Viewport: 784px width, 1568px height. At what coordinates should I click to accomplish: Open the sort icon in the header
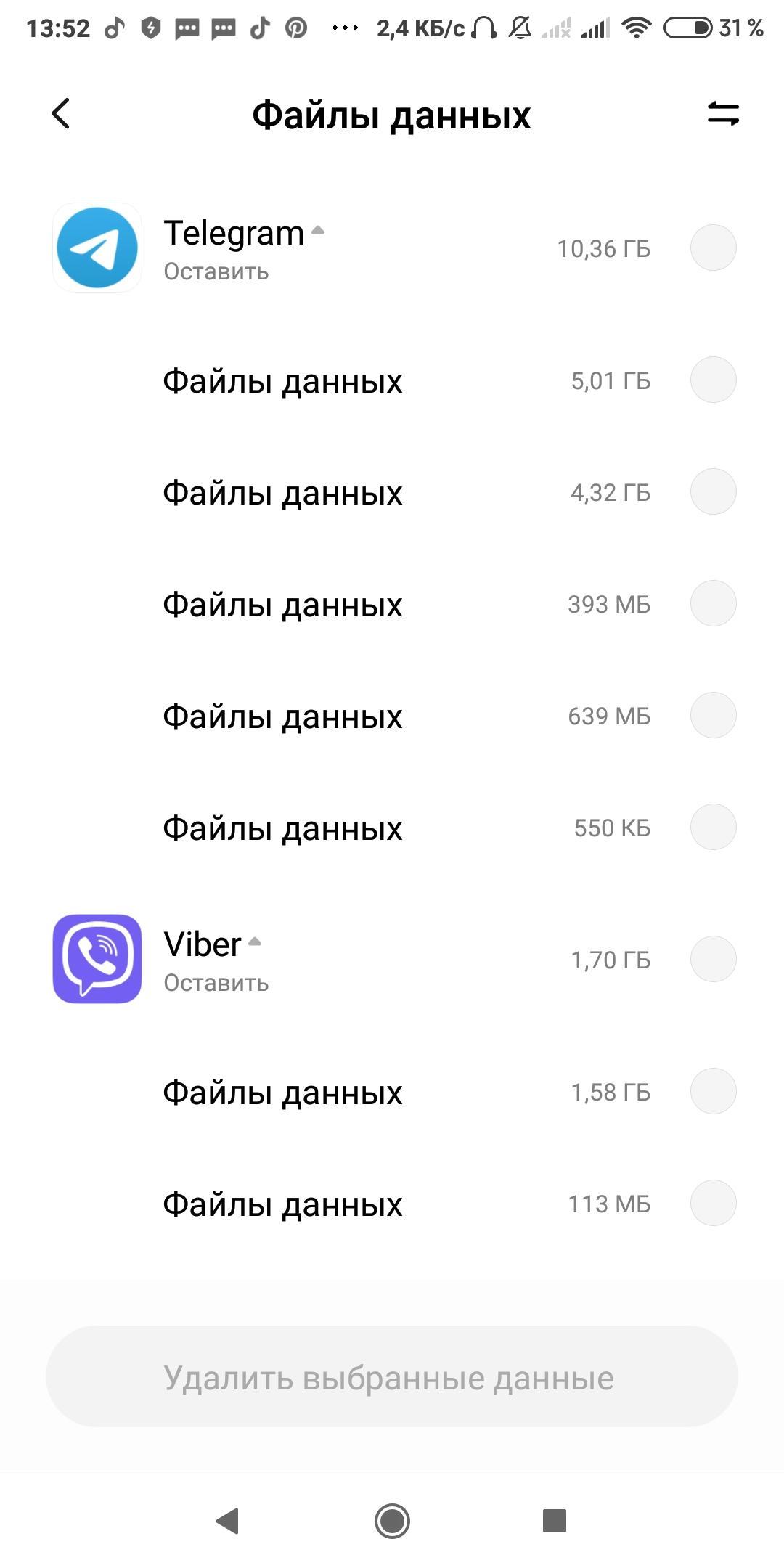(723, 114)
